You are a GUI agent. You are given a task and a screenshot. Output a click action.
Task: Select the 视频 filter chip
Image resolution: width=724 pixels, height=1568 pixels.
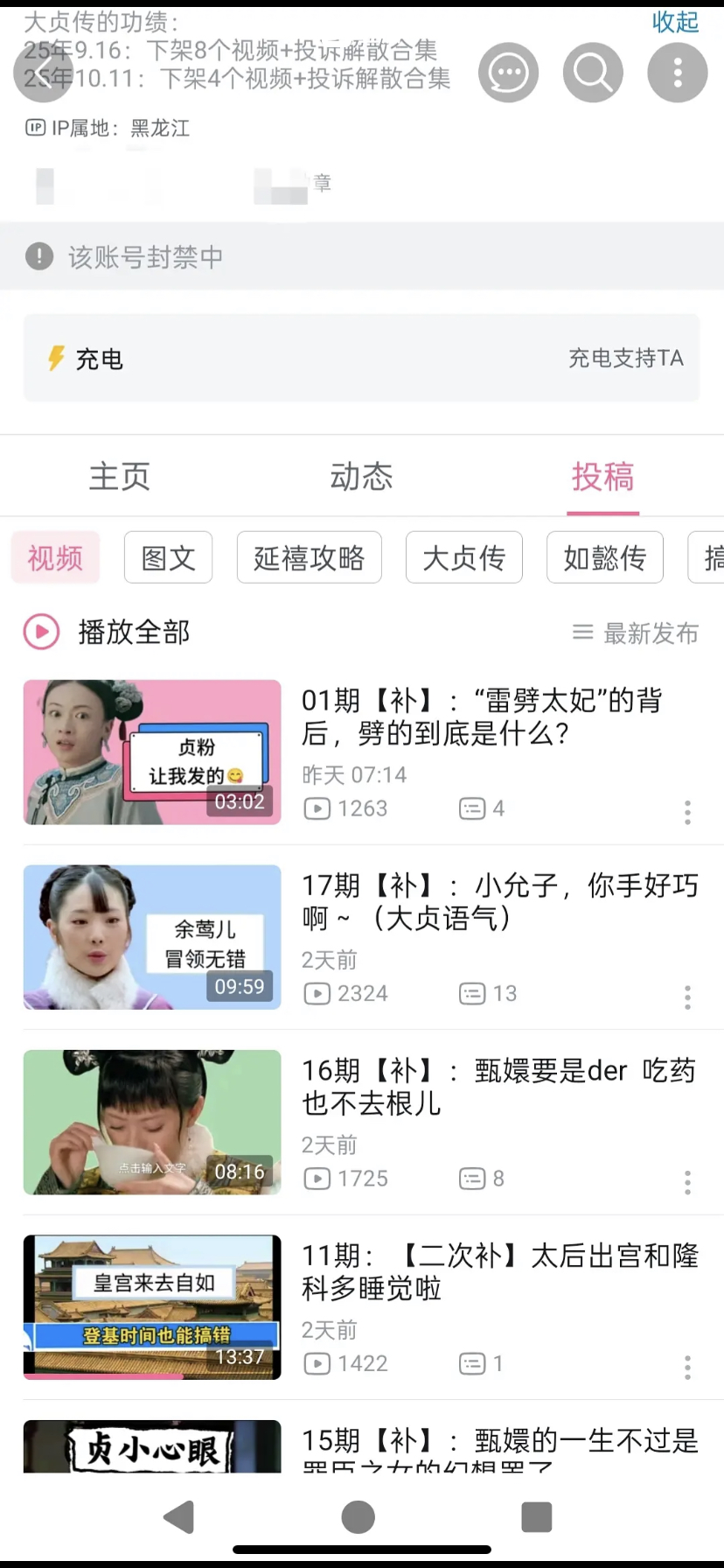click(x=55, y=557)
